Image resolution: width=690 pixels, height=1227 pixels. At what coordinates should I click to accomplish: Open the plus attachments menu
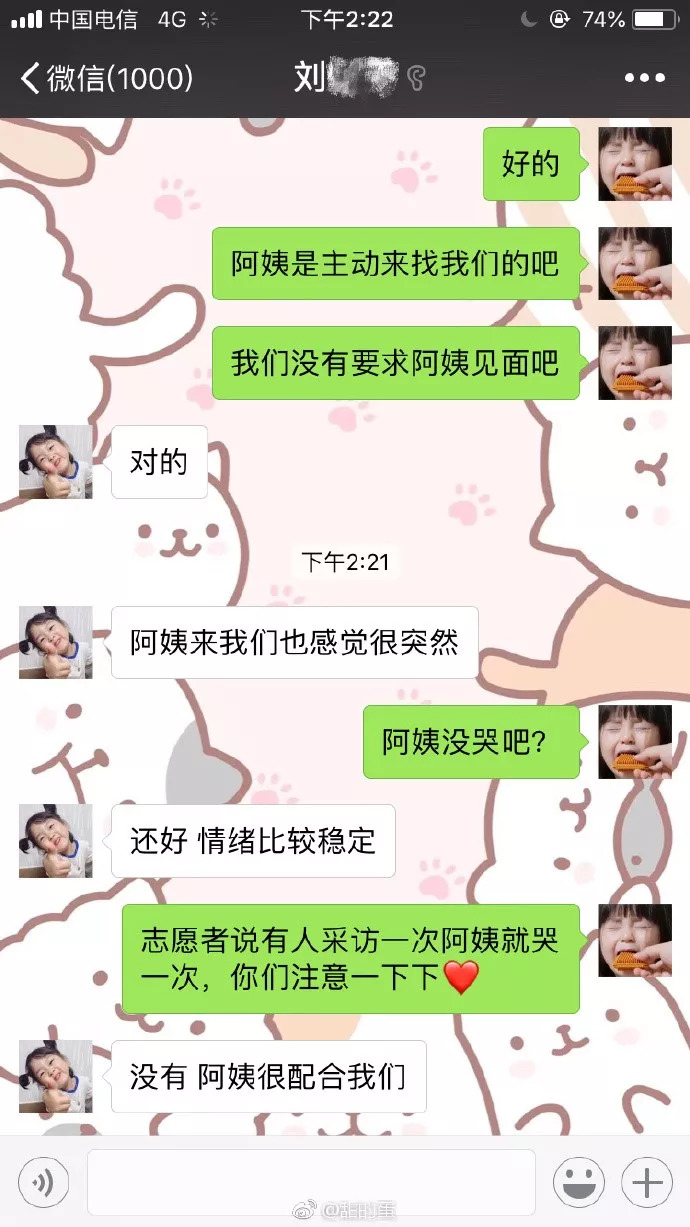(x=647, y=1183)
